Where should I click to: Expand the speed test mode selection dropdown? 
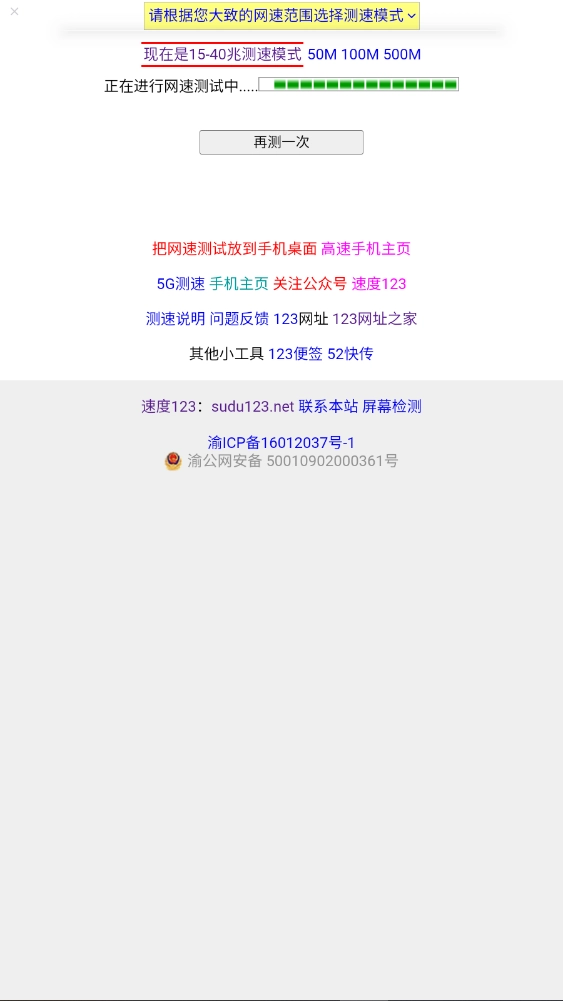pyautogui.click(x=282, y=16)
